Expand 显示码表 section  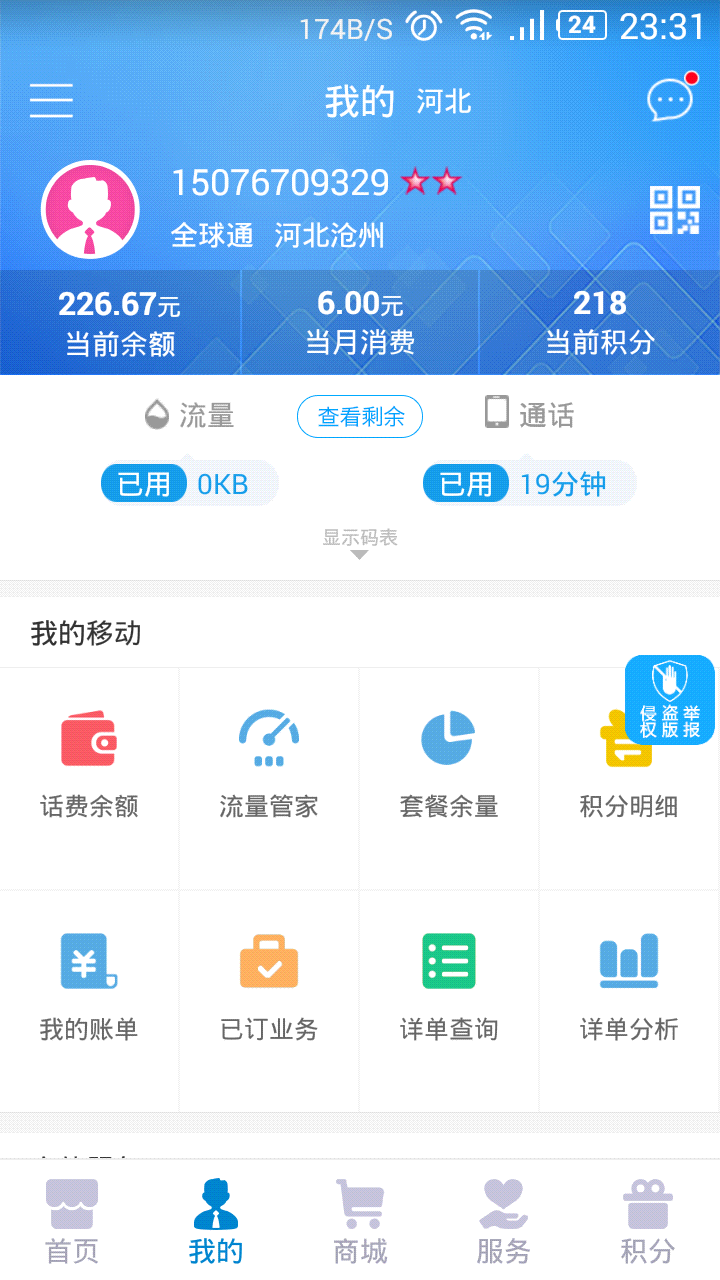coord(360,544)
